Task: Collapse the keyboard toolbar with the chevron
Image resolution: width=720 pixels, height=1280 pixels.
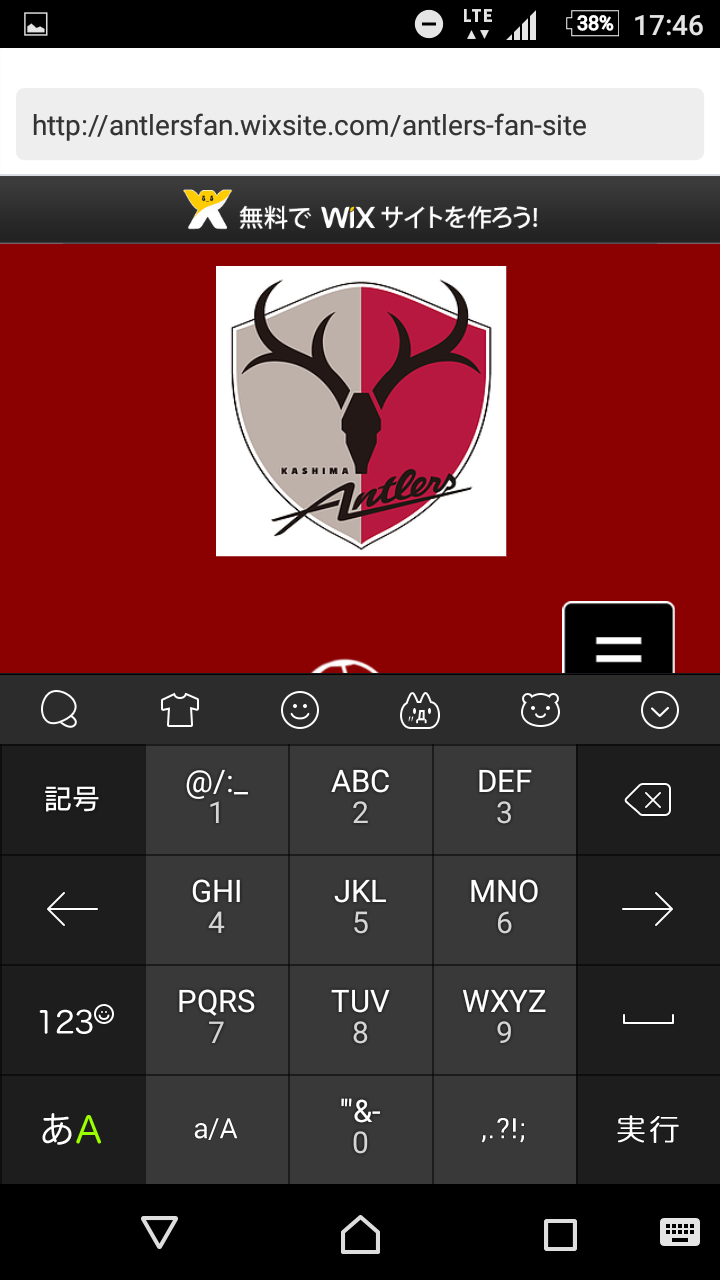Action: 659,710
